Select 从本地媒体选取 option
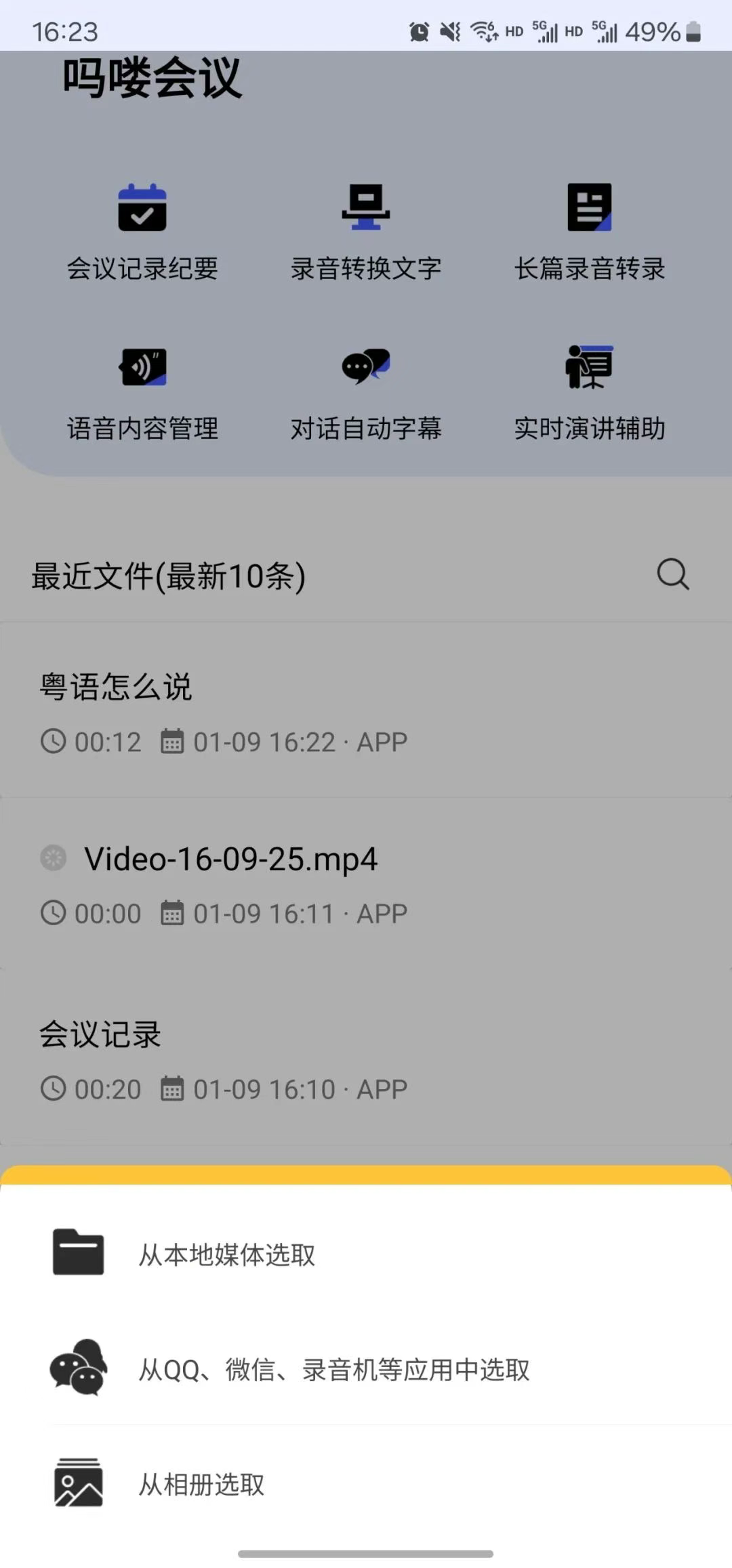Image resolution: width=732 pixels, height=1568 pixels. point(226,1254)
